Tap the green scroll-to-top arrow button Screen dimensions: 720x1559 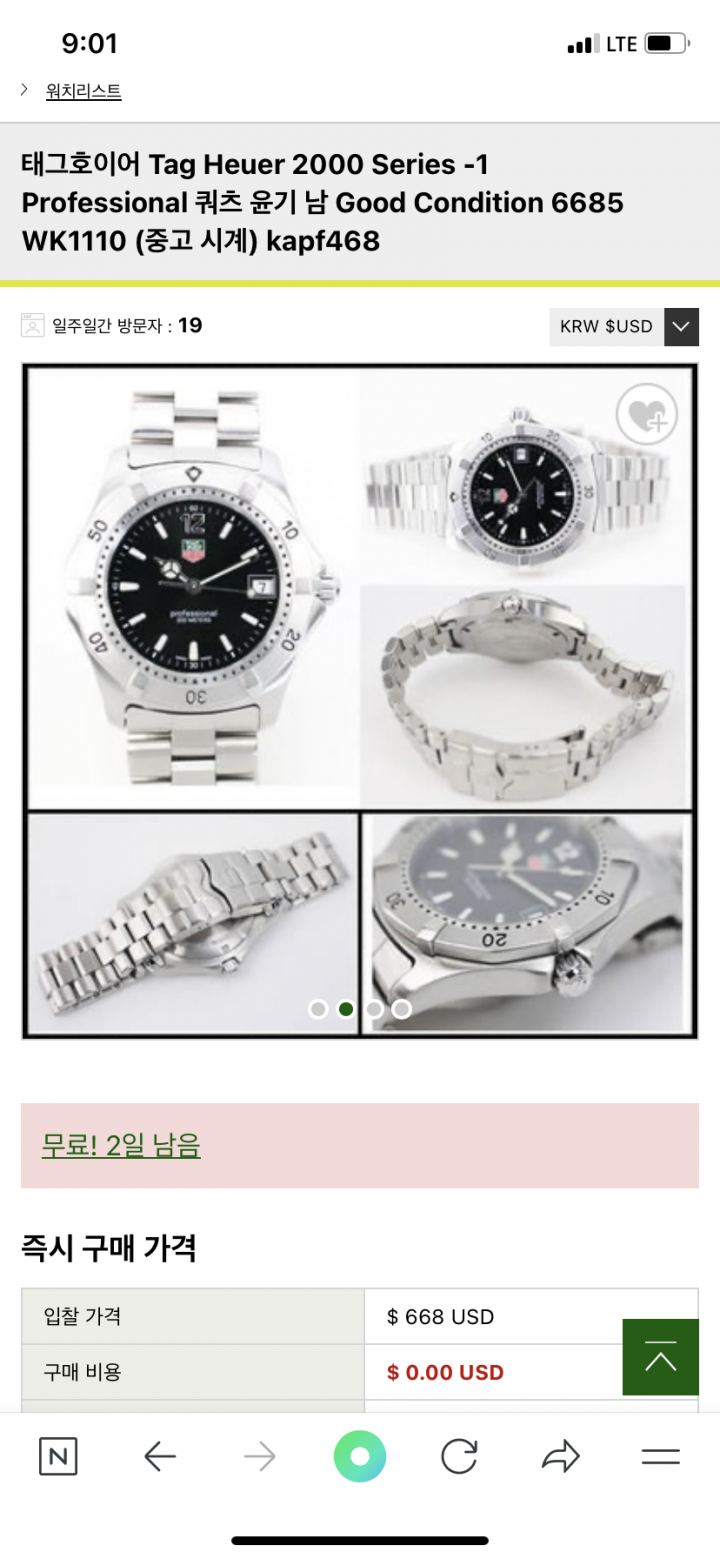coord(660,1357)
